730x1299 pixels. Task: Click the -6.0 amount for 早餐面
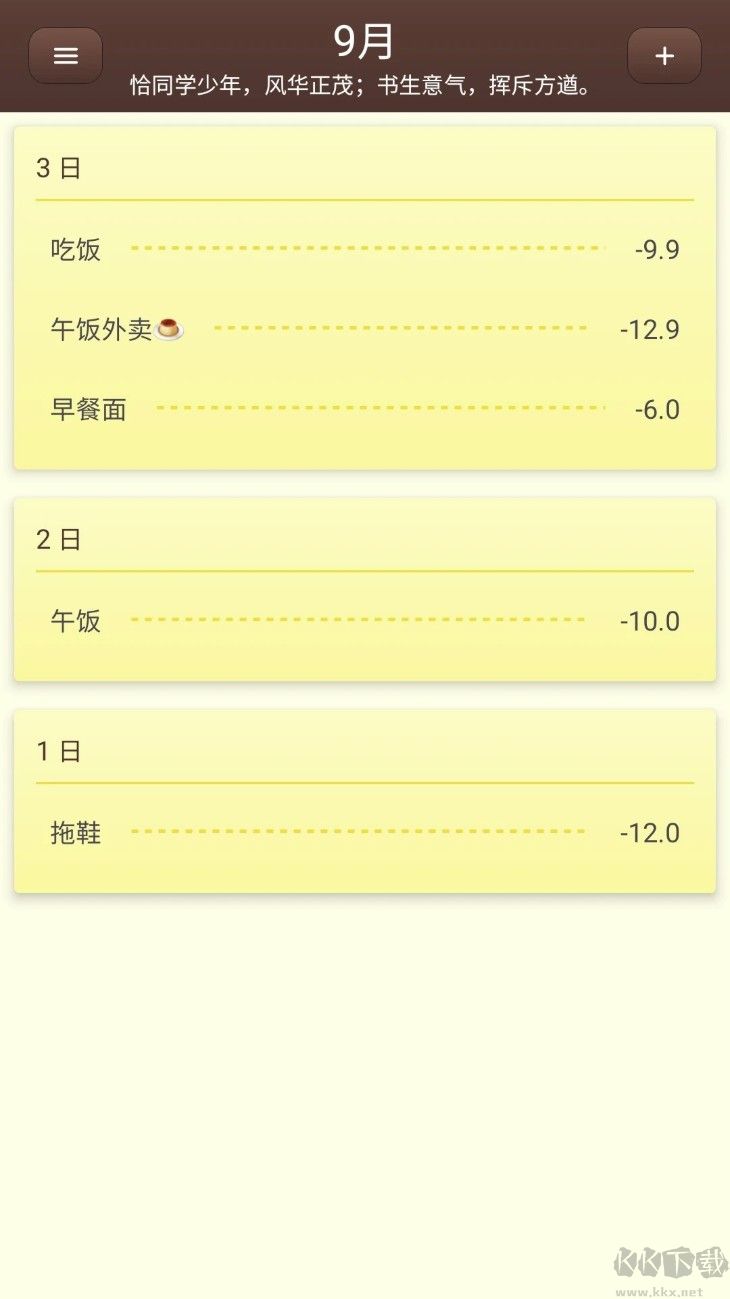(655, 409)
